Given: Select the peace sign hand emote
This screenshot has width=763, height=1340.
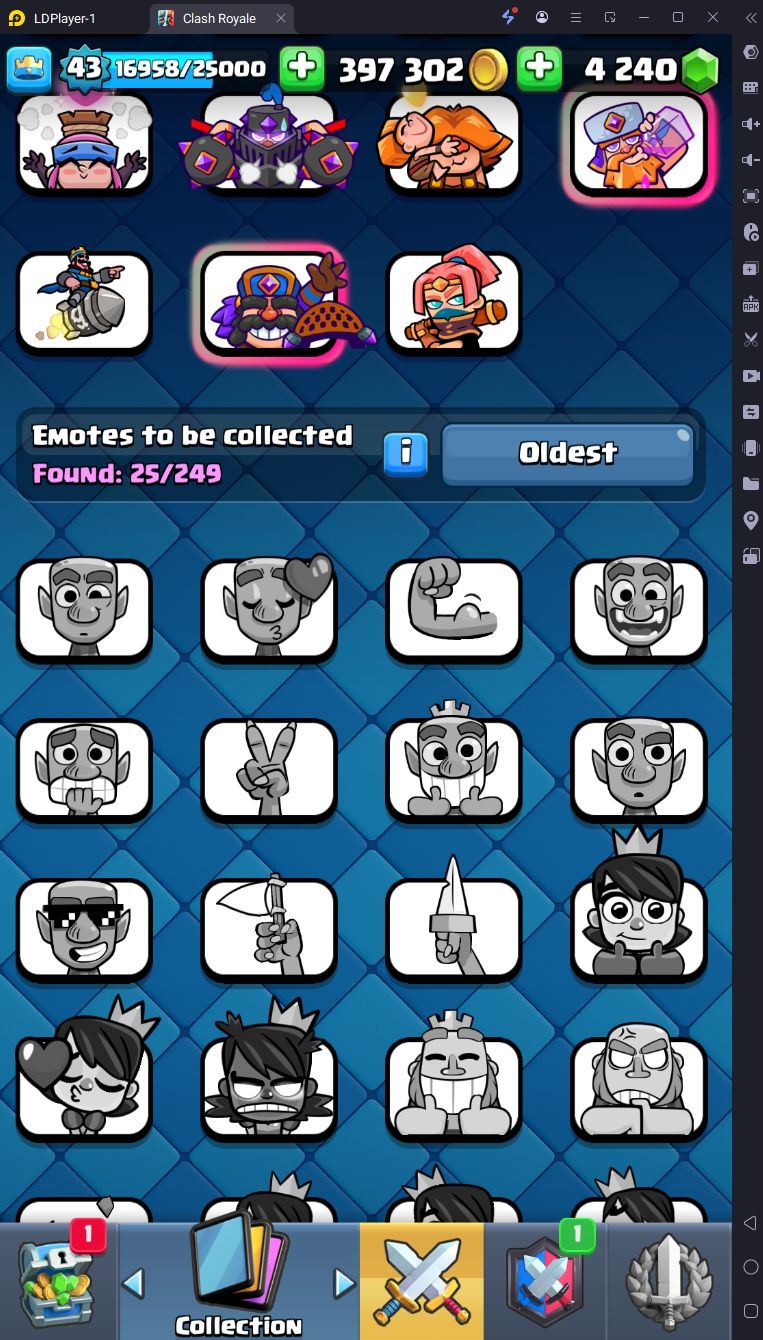Looking at the screenshot, I should [269, 770].
